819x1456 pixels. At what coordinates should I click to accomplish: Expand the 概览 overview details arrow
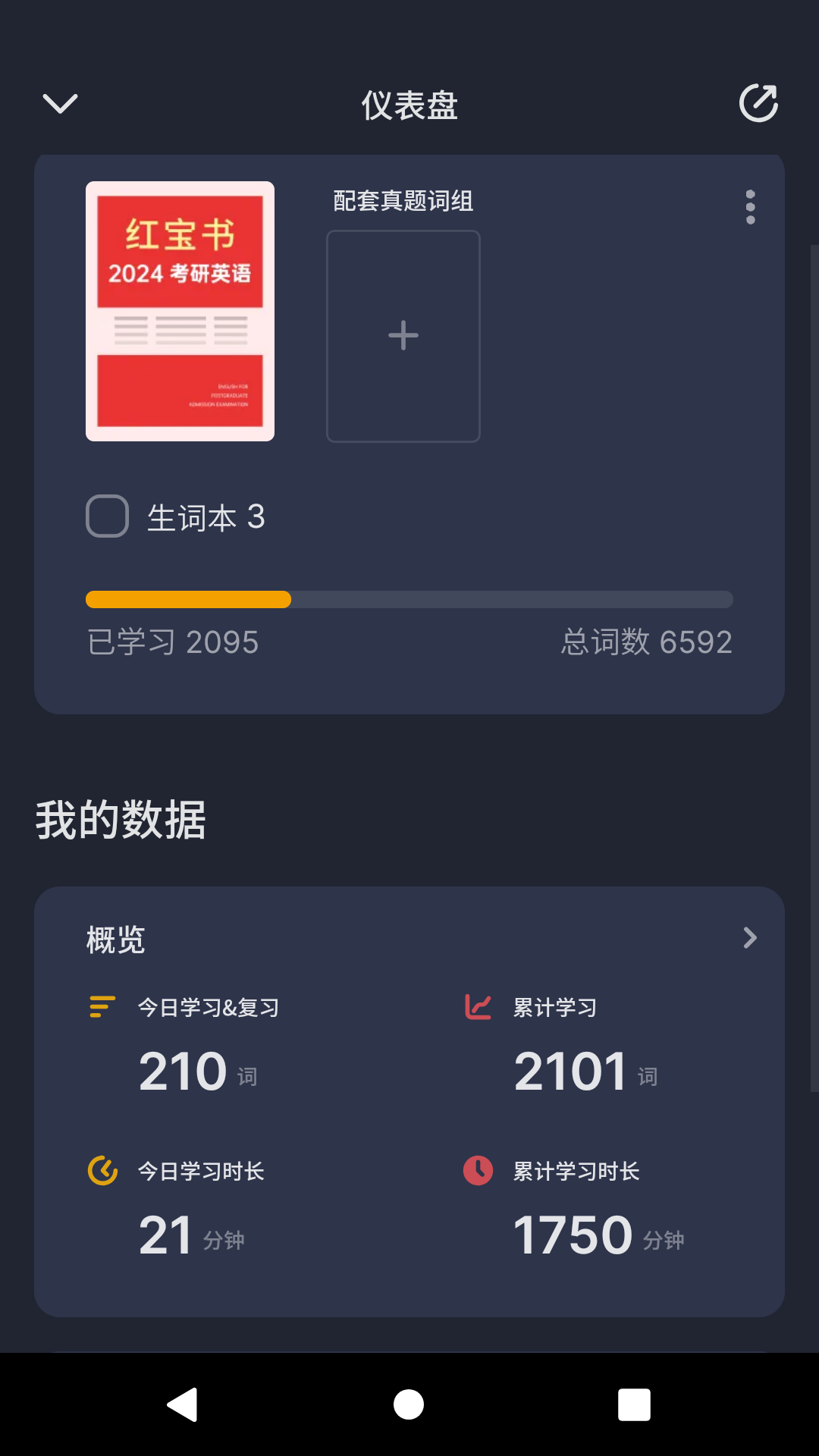coord(749,938)
